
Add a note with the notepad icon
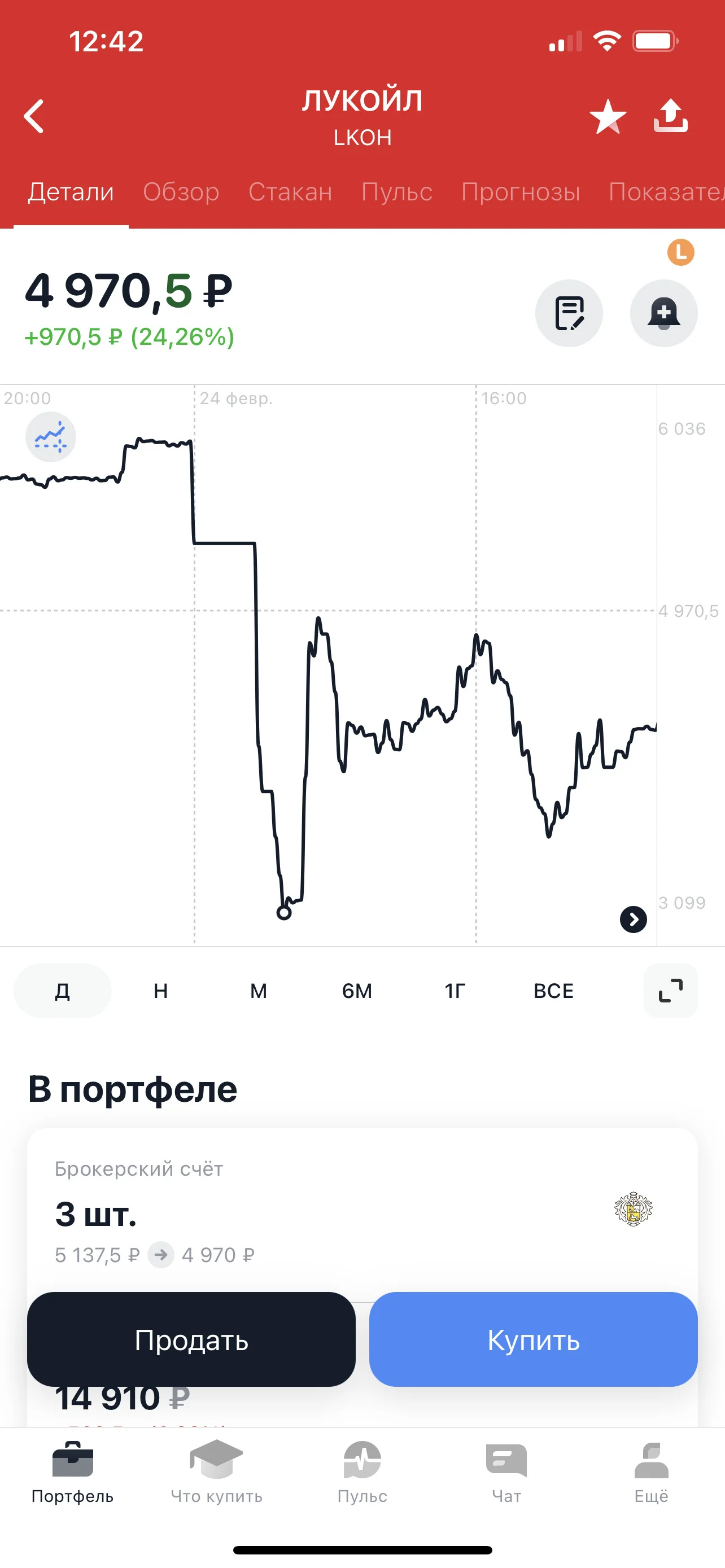(569, 313)
